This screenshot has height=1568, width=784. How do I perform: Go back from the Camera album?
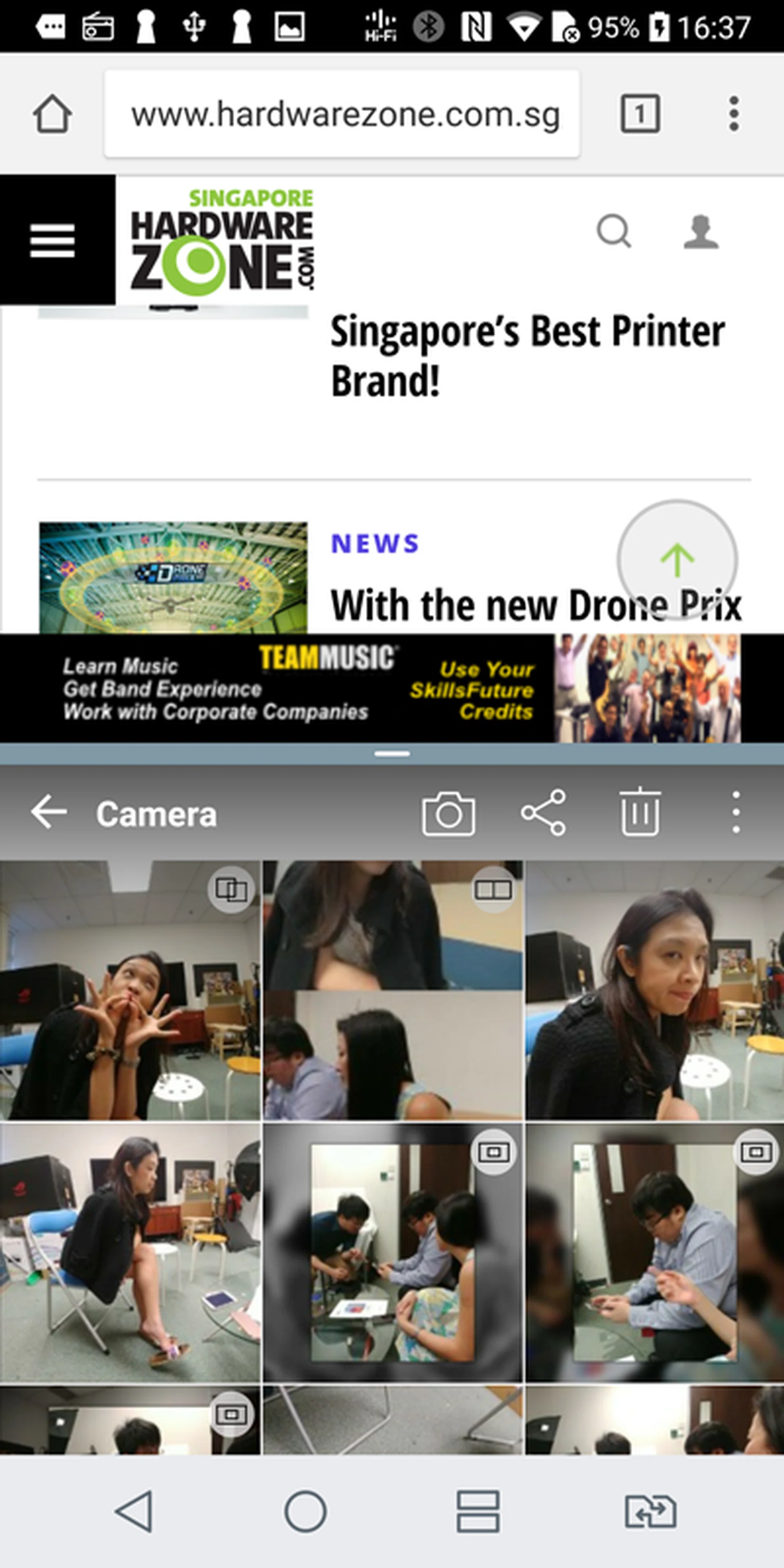click(x=49, y=813)
